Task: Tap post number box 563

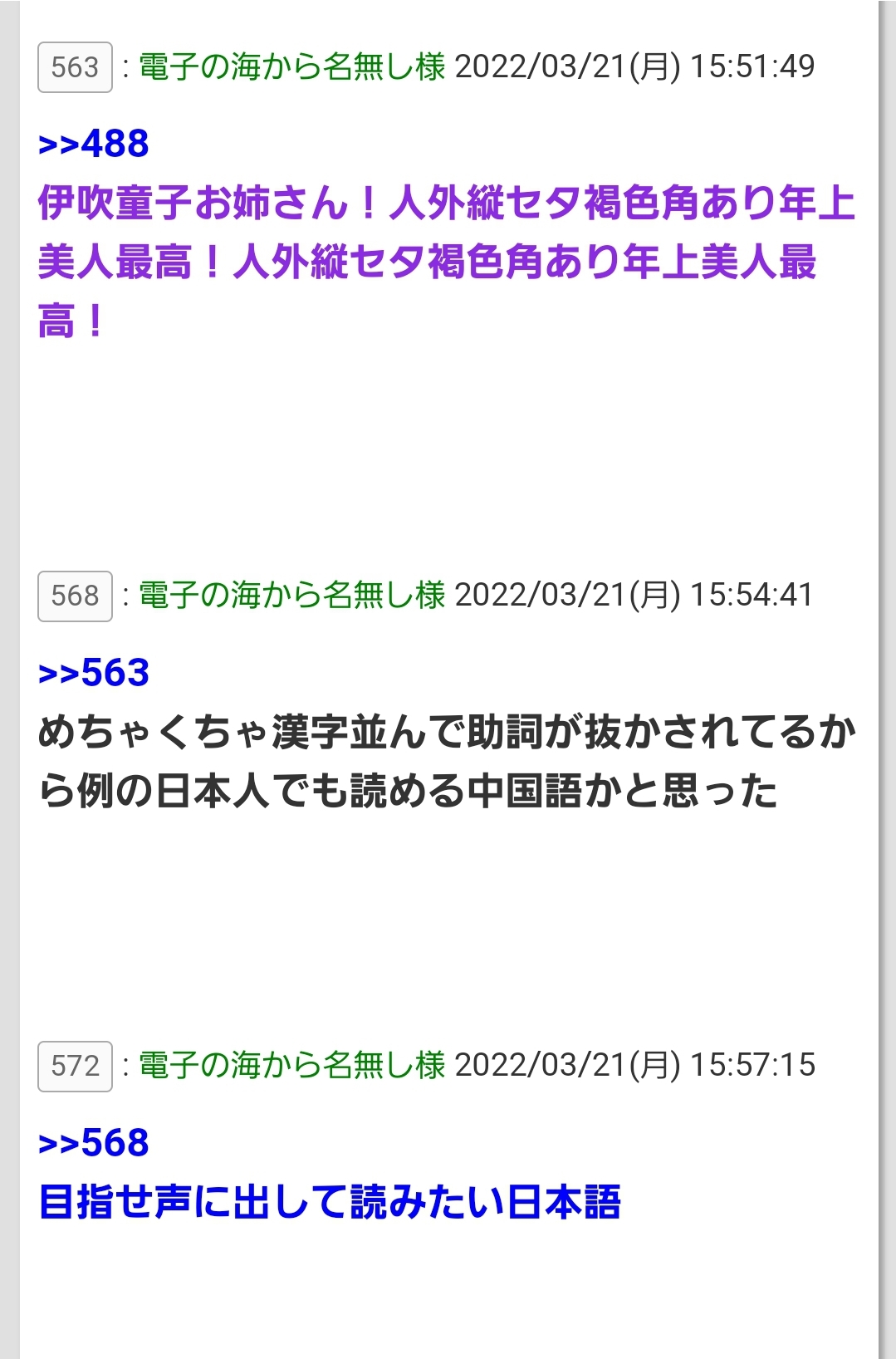Action: pyautogui.click(x=75, y=67)
